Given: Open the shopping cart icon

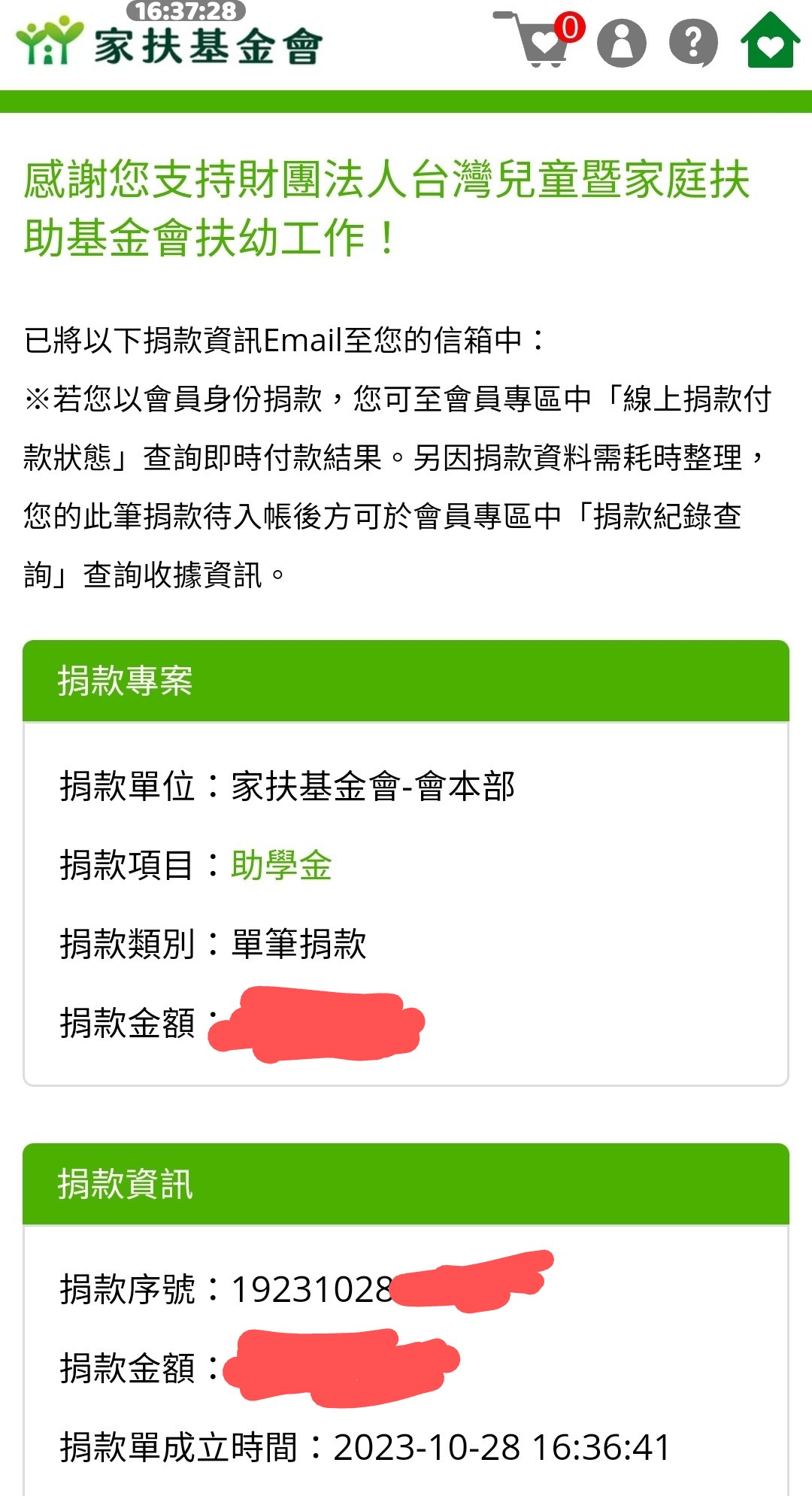Looking at the screenshot, I should pyautogui.click(x=538, y=40).
